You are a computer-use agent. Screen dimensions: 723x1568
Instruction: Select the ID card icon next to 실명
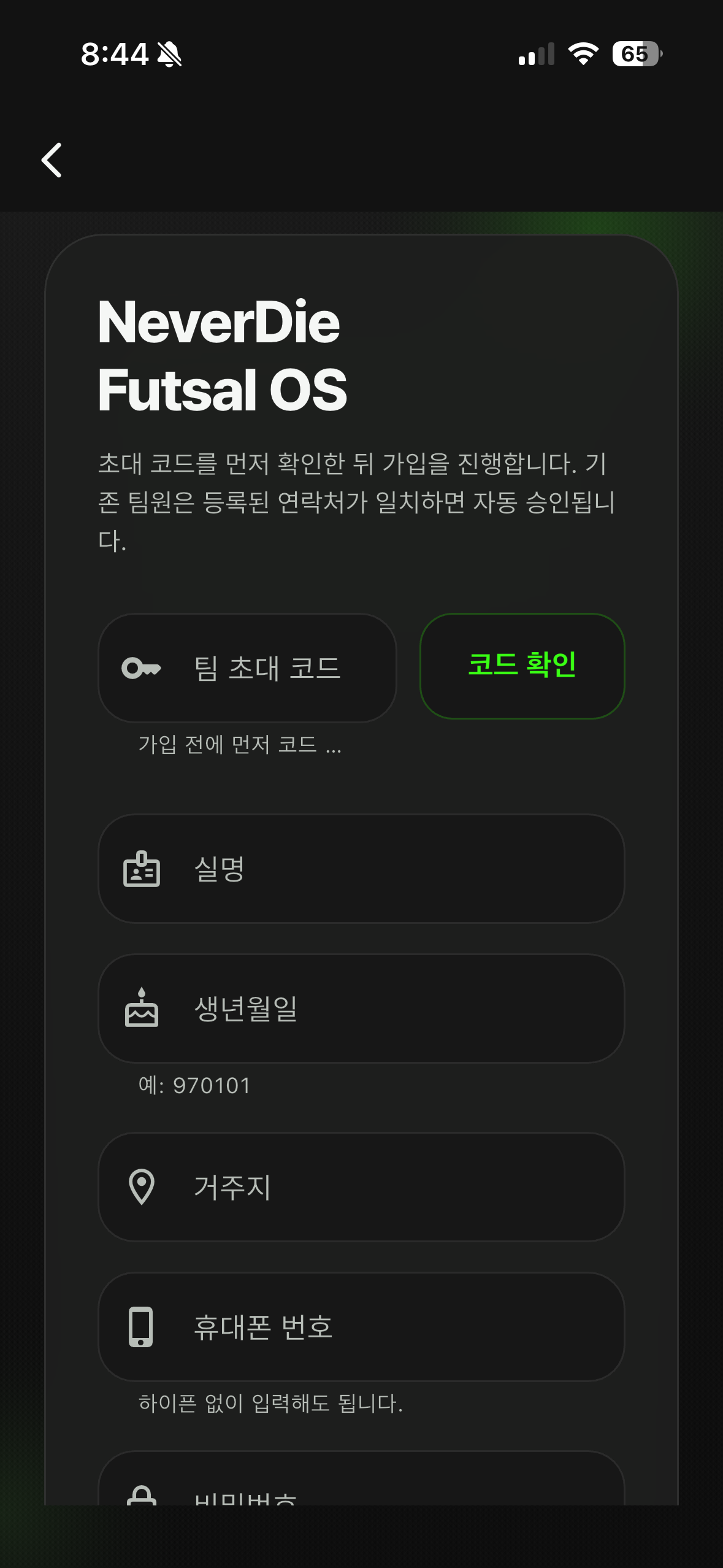click(x=142, y=868)
